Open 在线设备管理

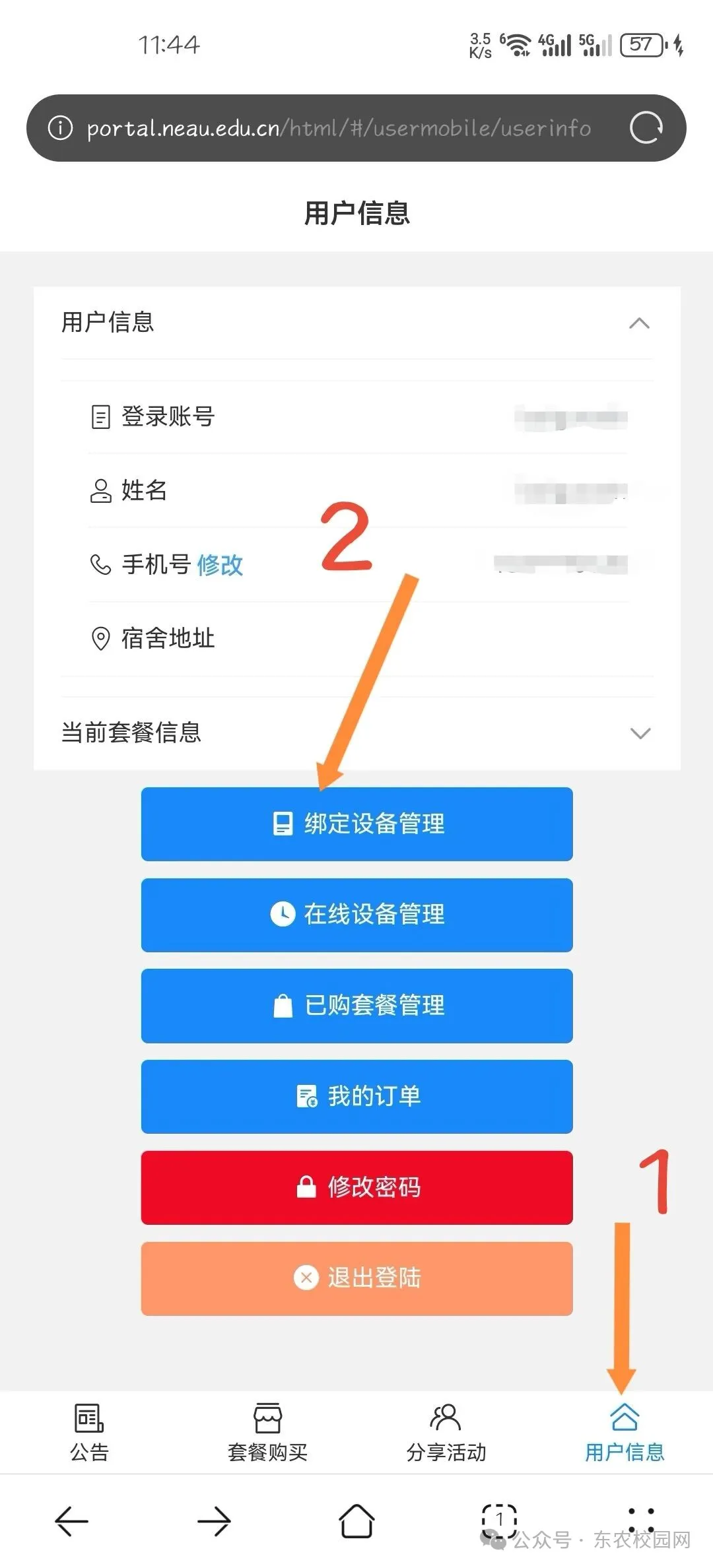click(356, 915)
